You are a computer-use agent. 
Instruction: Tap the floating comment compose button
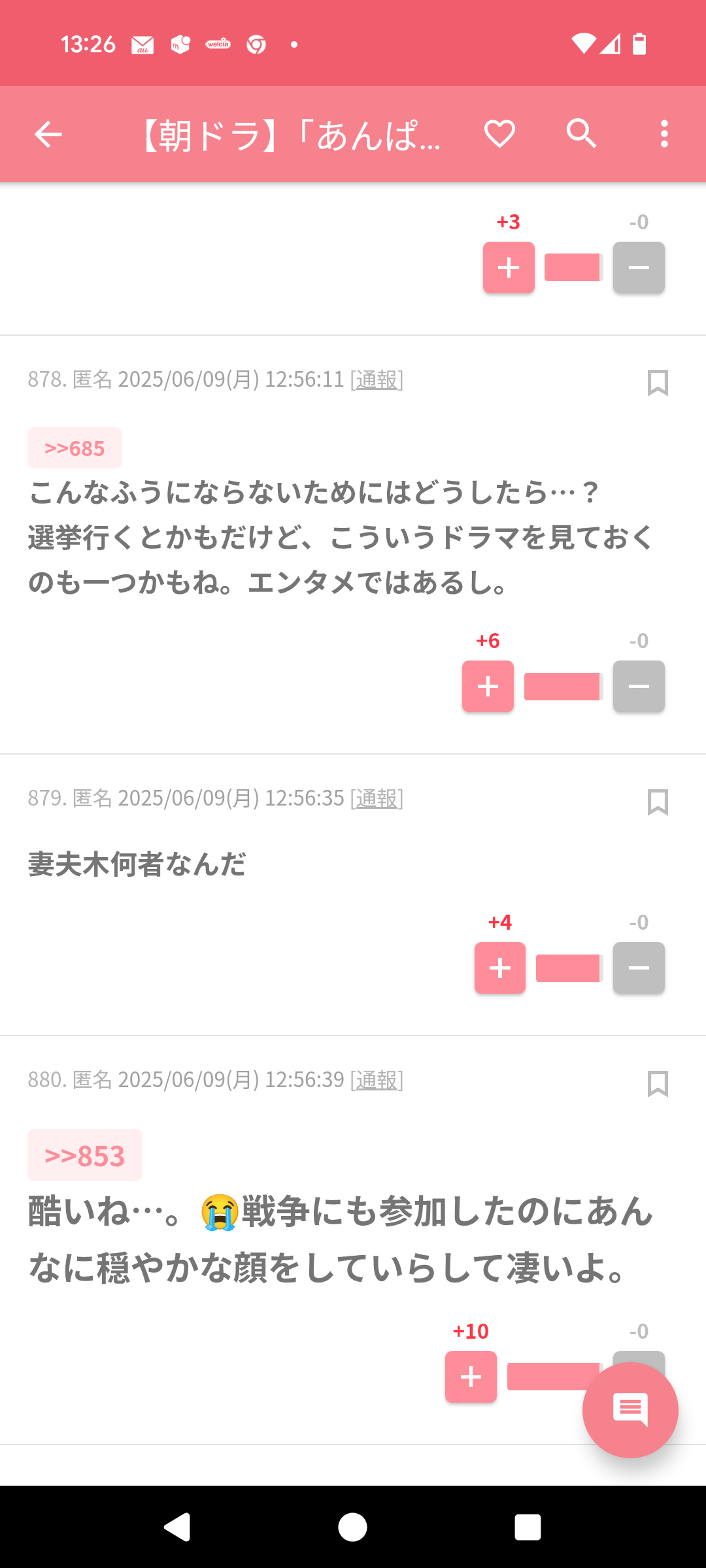pos(630,1410)
